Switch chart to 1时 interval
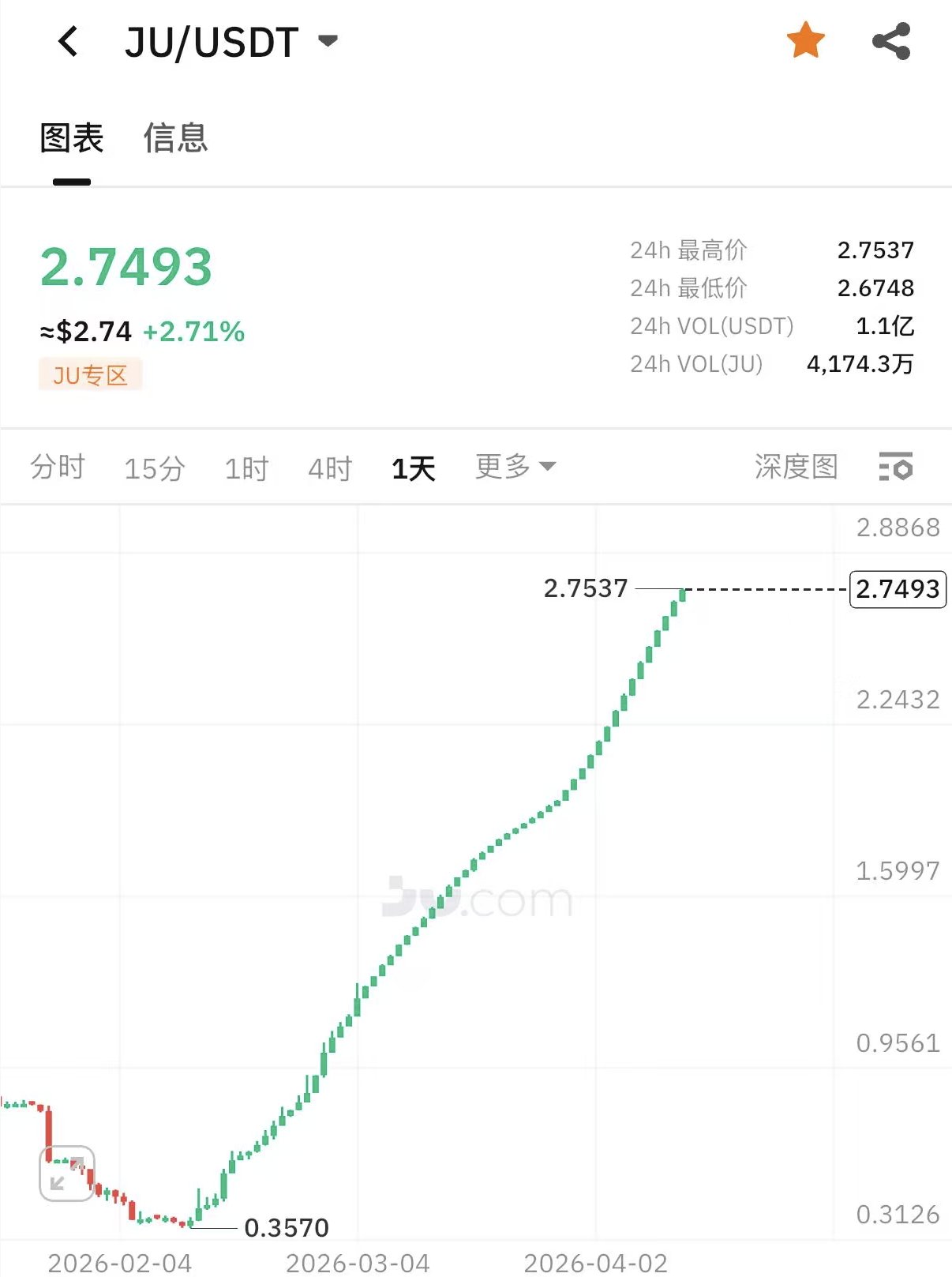Viewport: 952px width, 1277px height. tap(246, 468)
